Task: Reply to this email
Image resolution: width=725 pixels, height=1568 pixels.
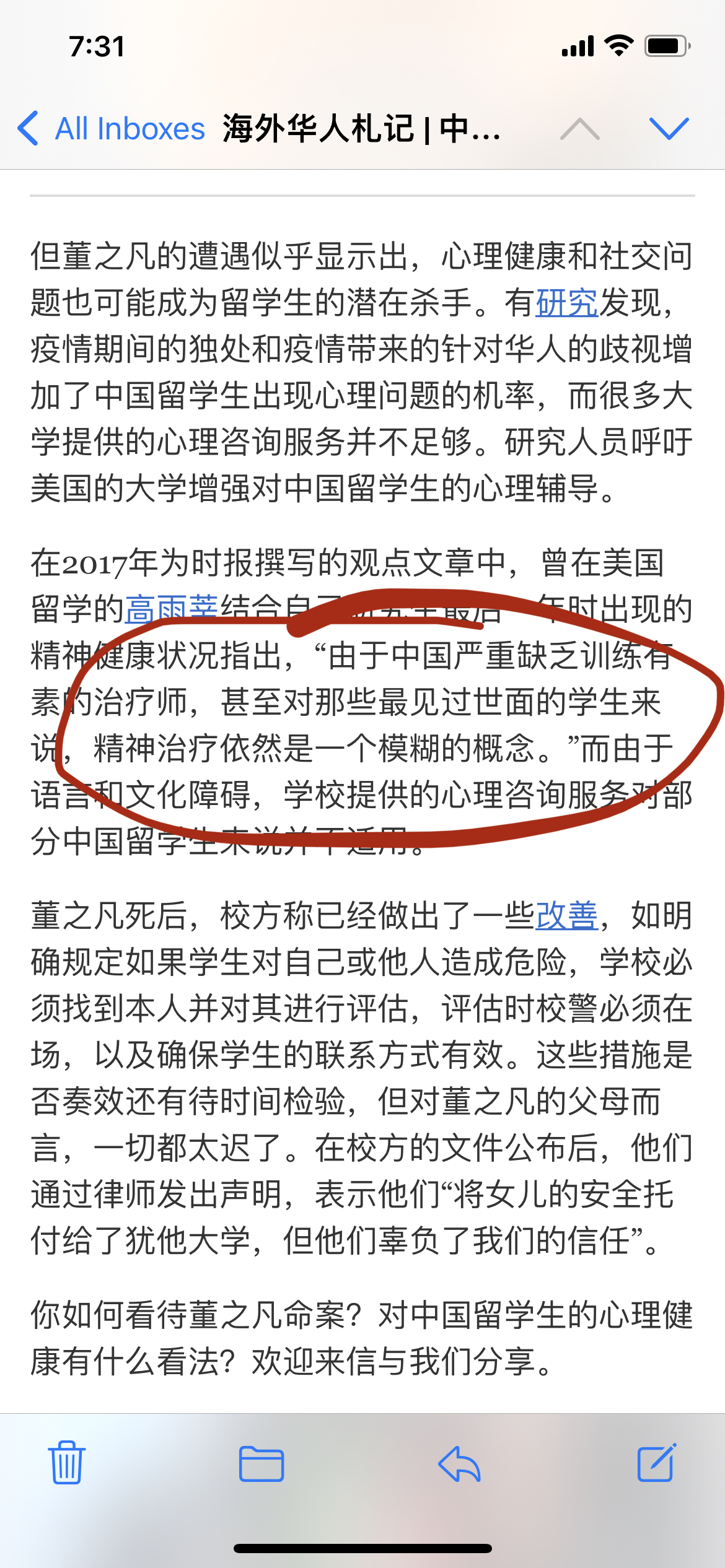Action: tap(459, 1464)
